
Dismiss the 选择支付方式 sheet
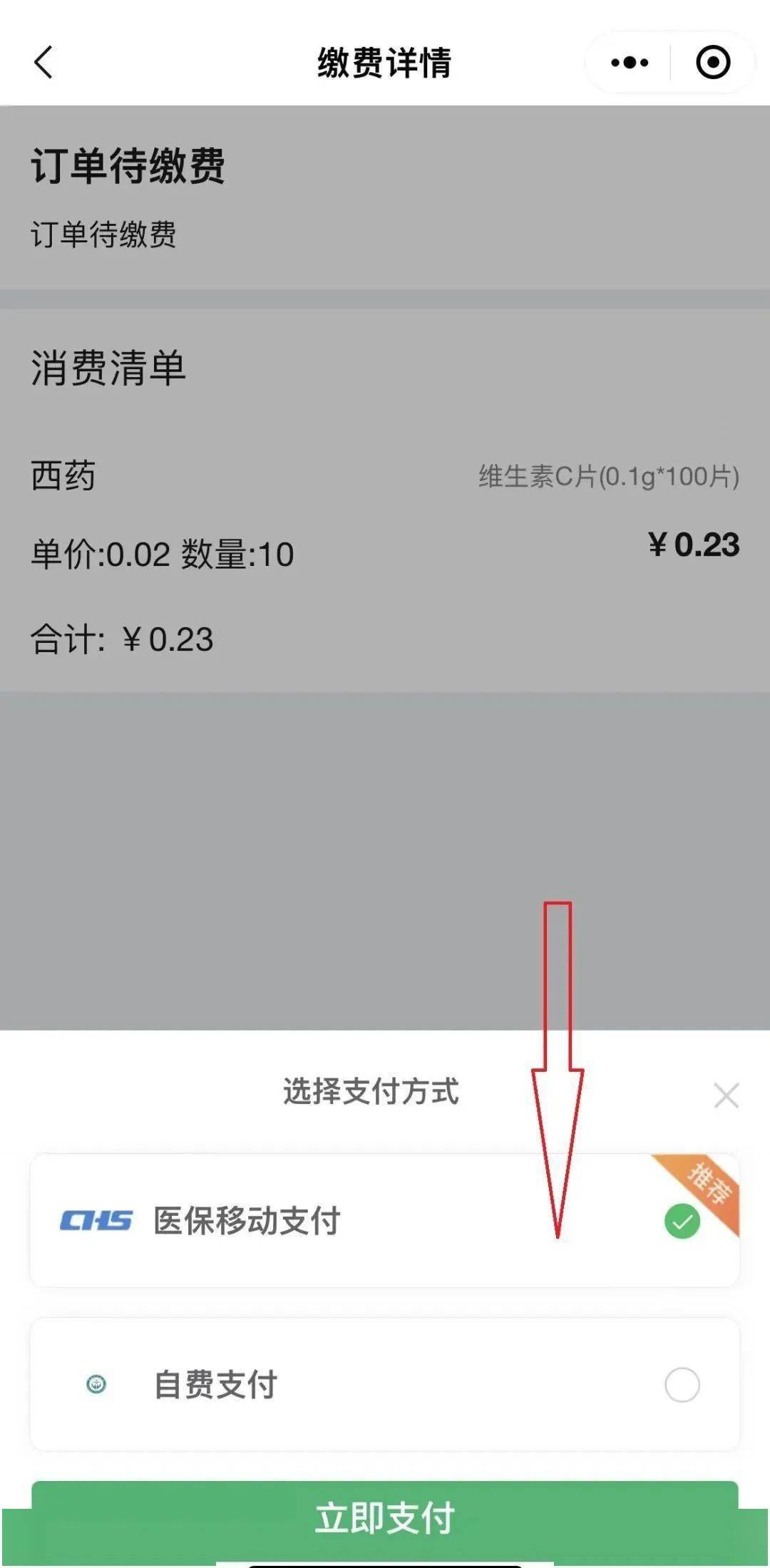tap(726, 1095)
